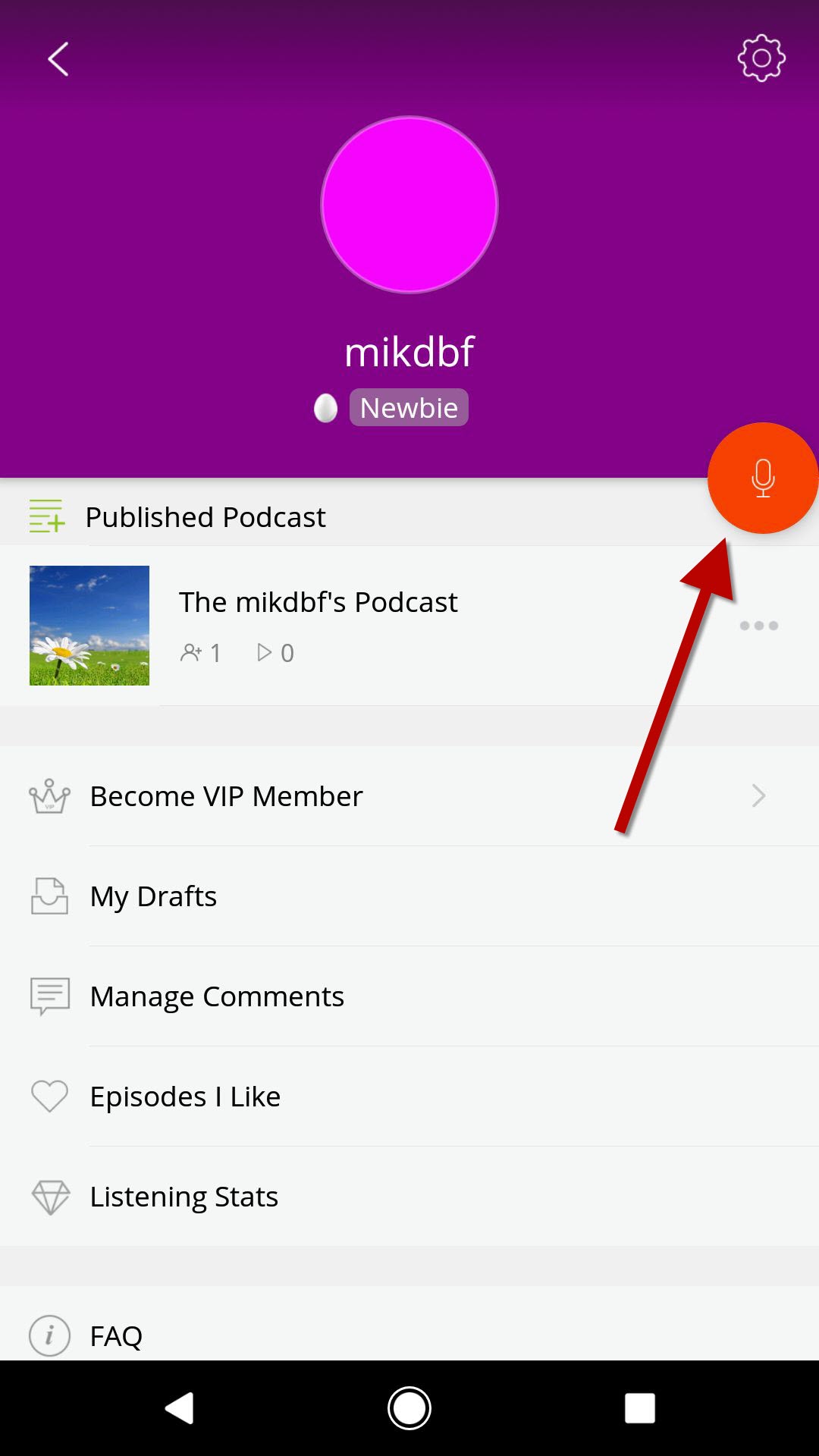Tap the orange microphone record button
819x1456 pixels.
(x=763, y=478)
